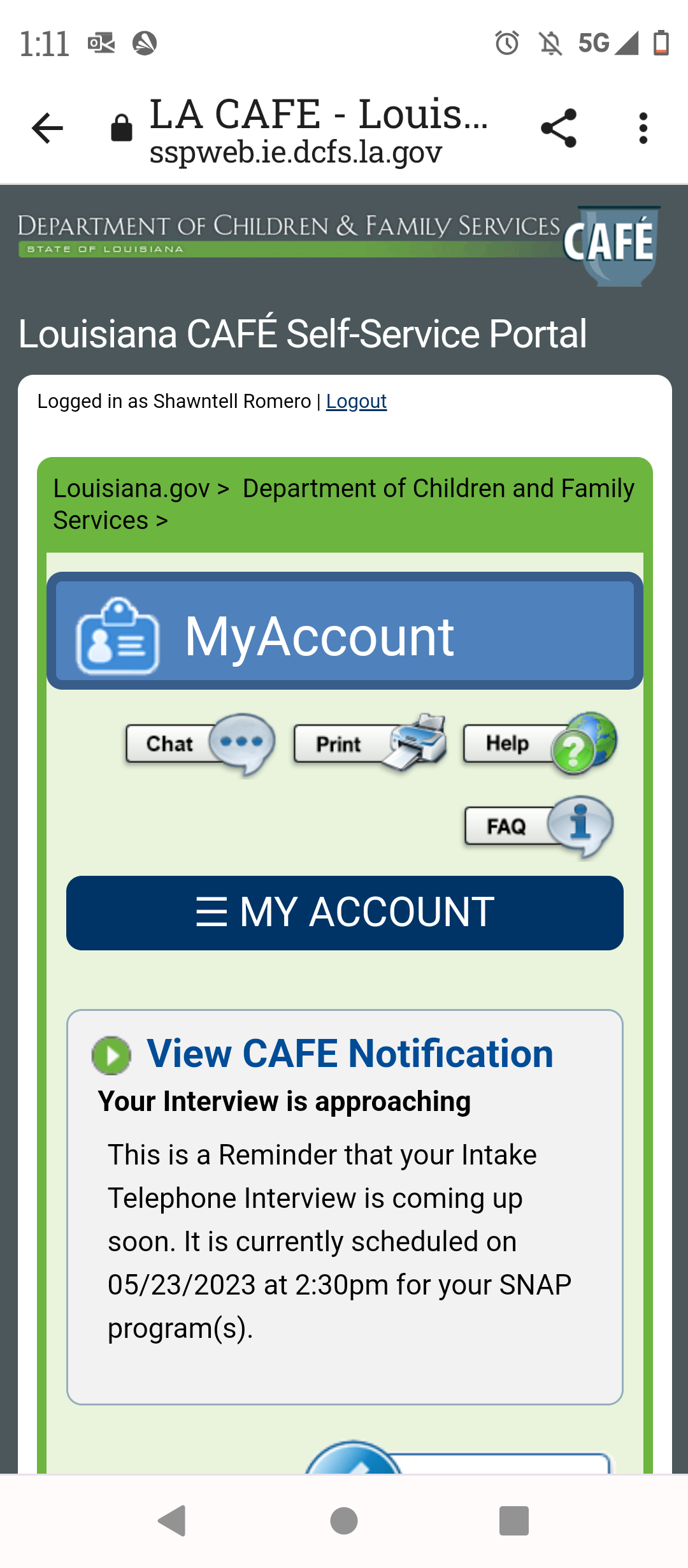Follow the Louisiana.gov breadcrumb

[131, 489]
